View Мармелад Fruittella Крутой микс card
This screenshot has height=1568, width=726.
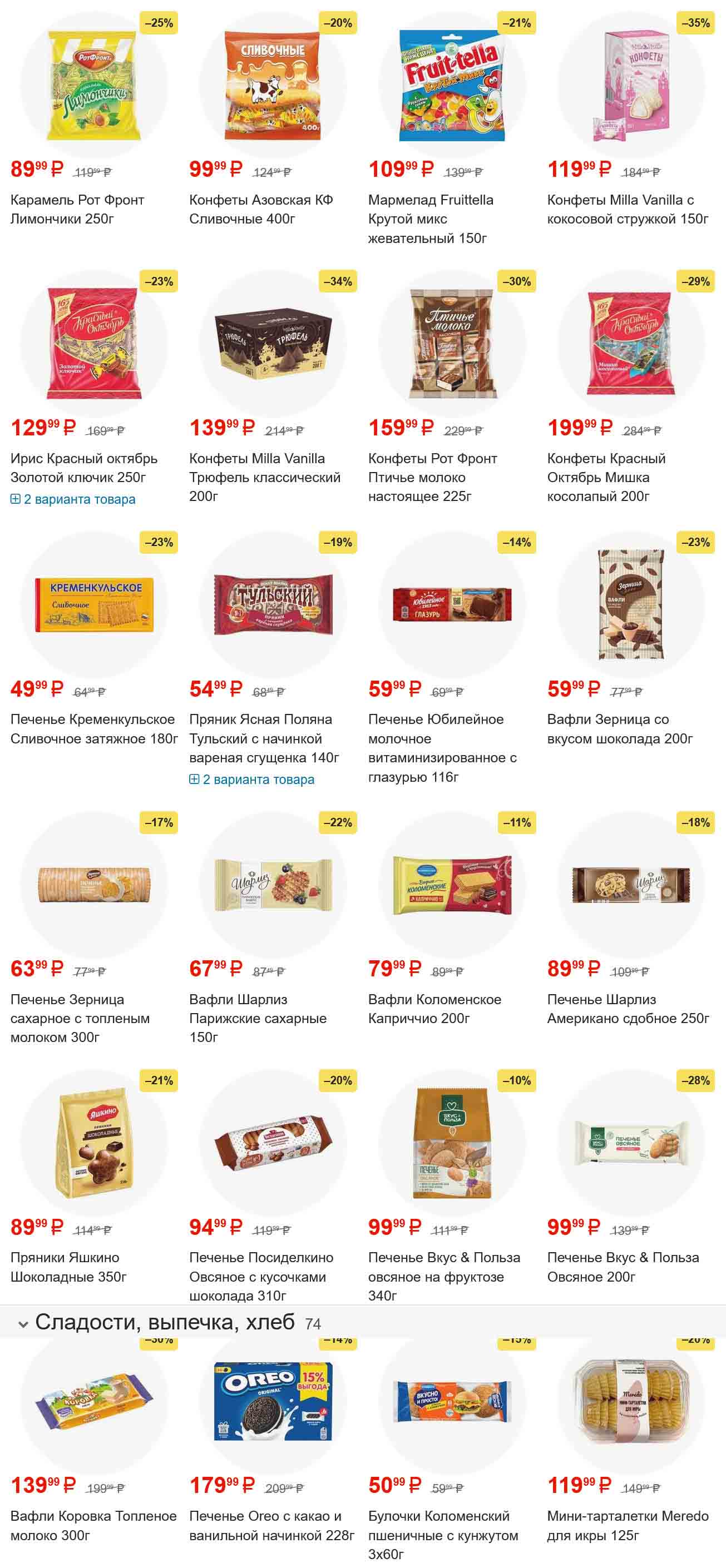(x=430, y=218)
